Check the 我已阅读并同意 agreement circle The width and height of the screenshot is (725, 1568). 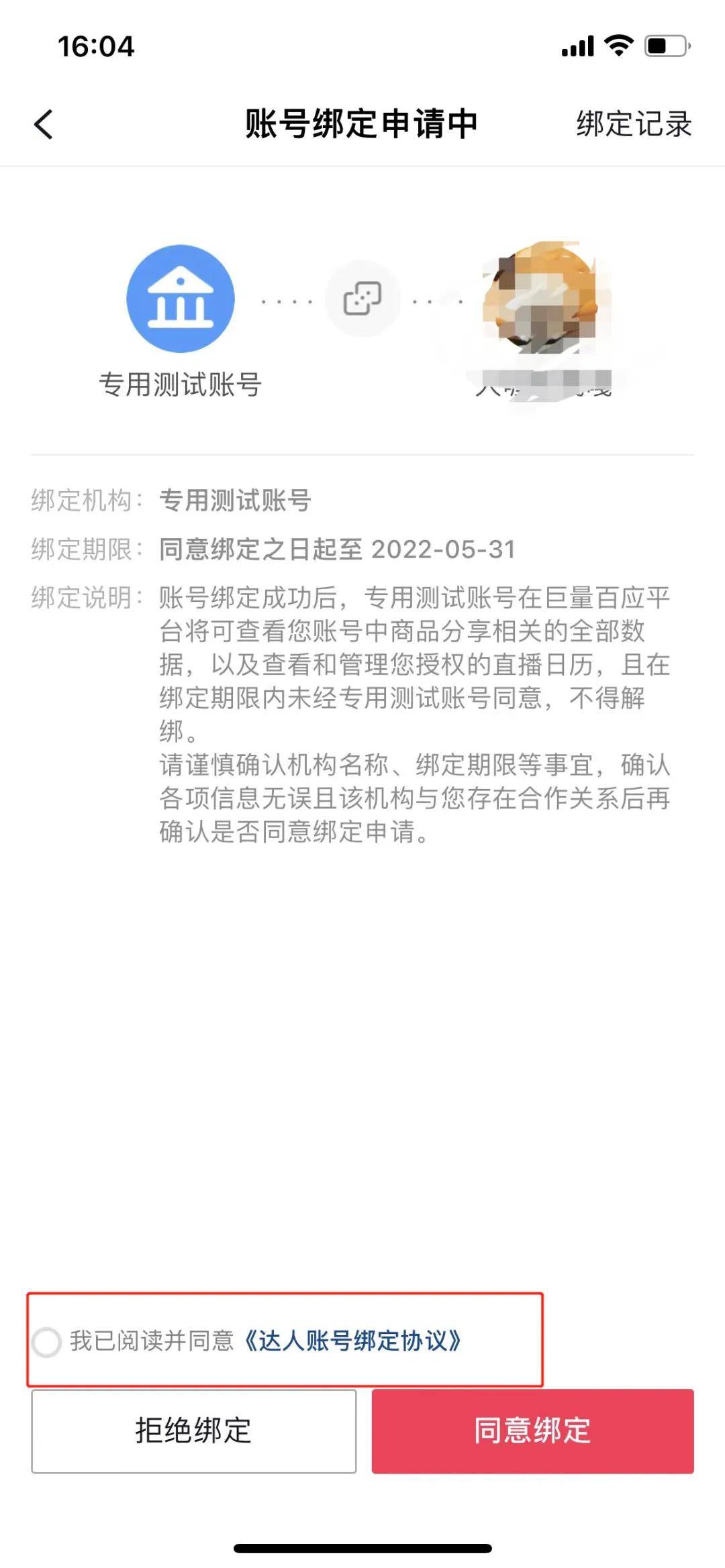pos(46,1342)
